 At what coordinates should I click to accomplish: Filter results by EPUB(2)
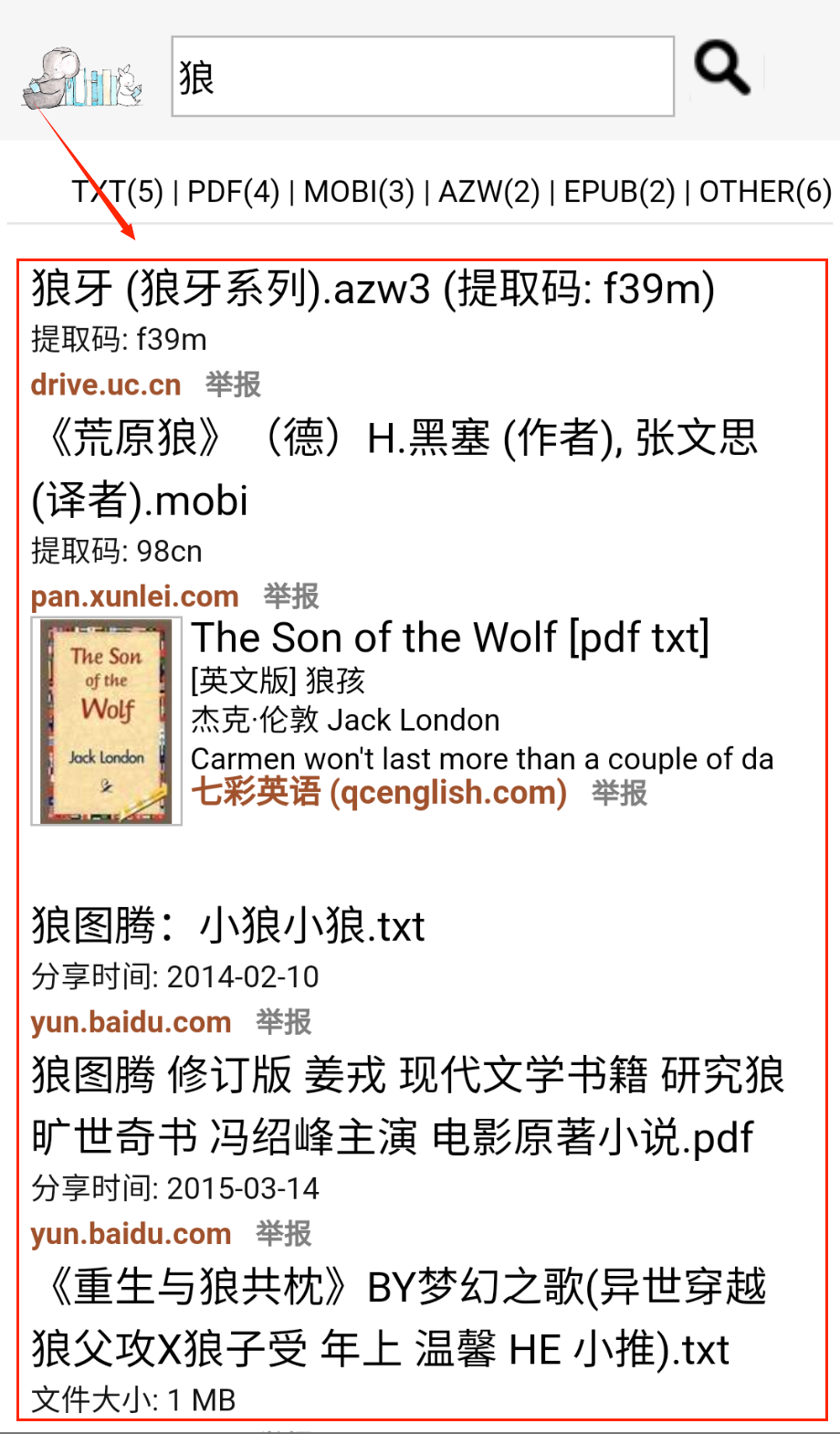pos(619,192)
